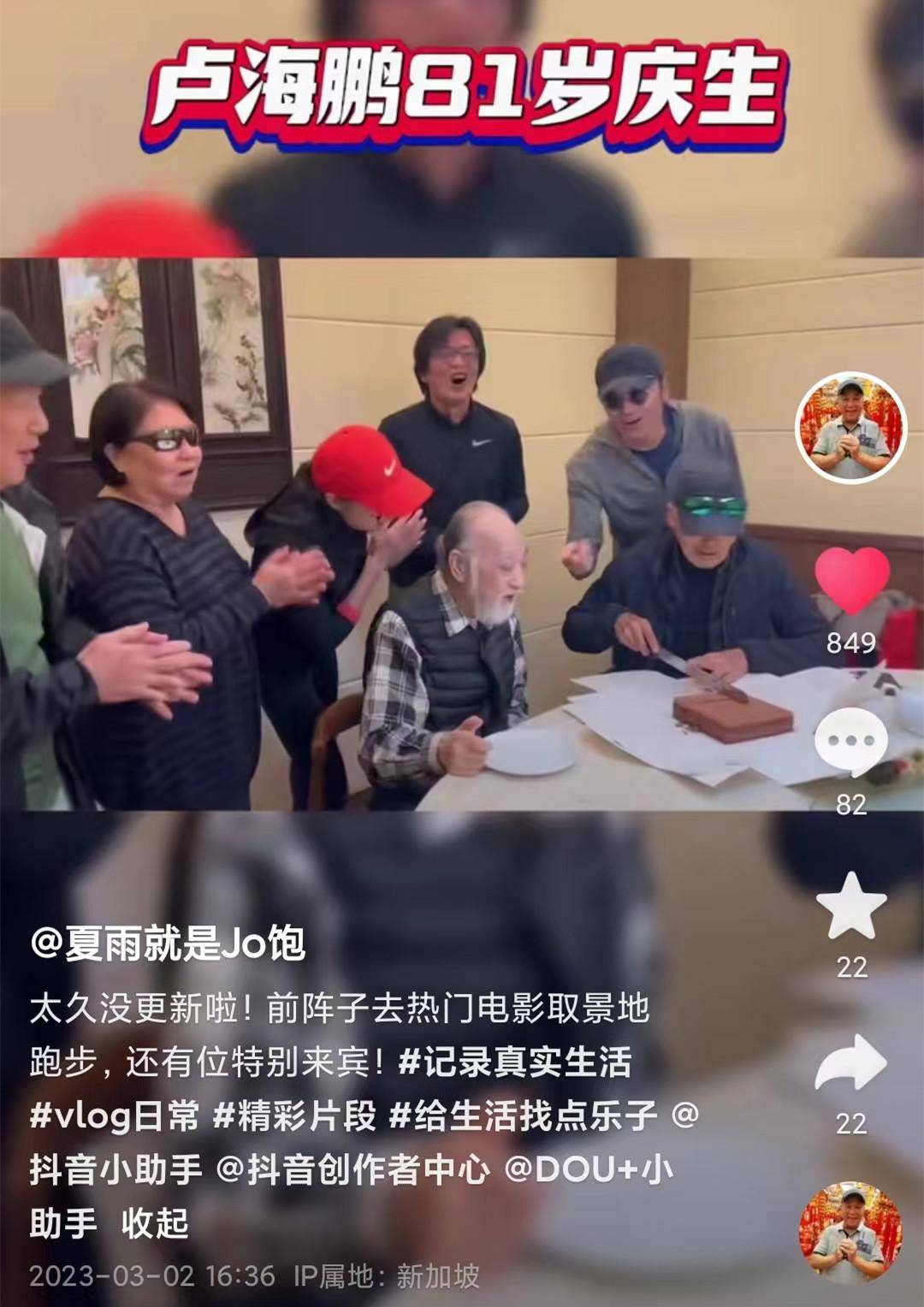Open the sound disc avatar at bottom right
The image size is (924, 1307).
point(850,1233)
